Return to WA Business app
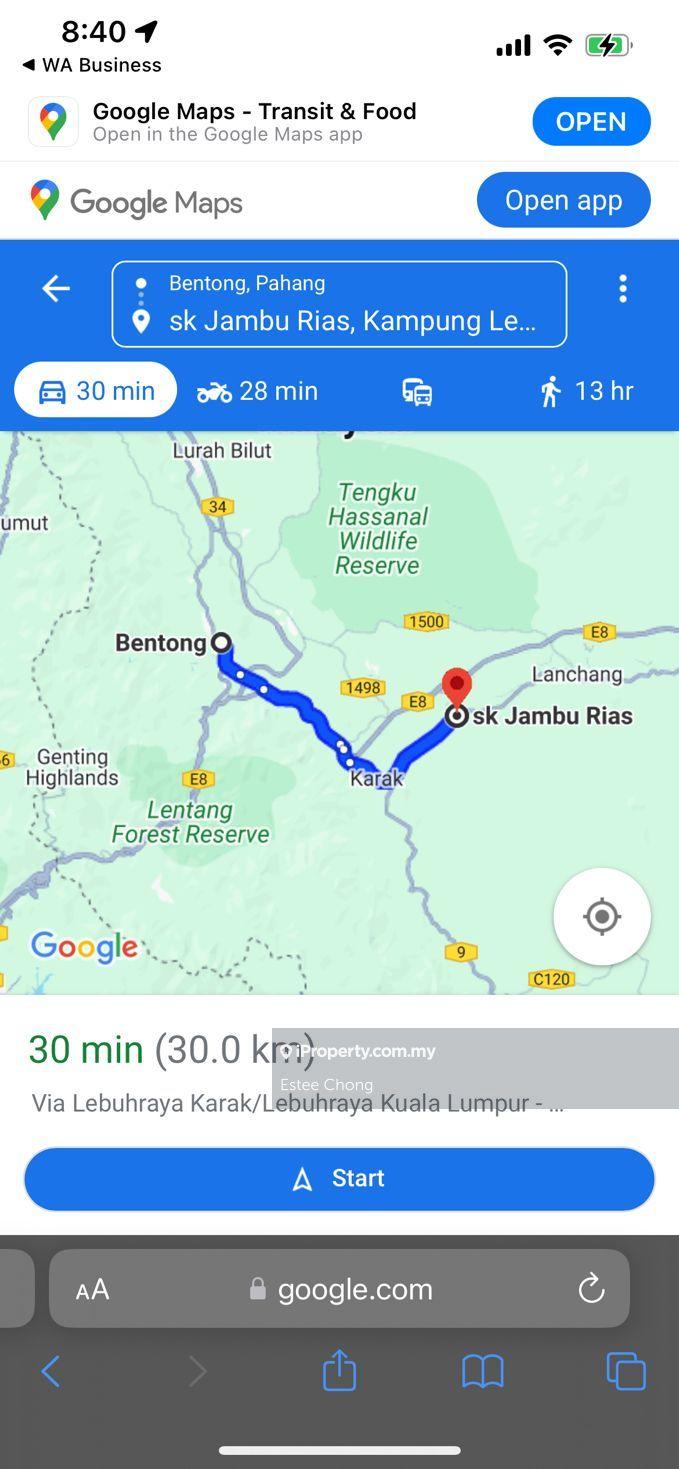This screenshot has height=1469, width=679. click(x=92, y=65)
